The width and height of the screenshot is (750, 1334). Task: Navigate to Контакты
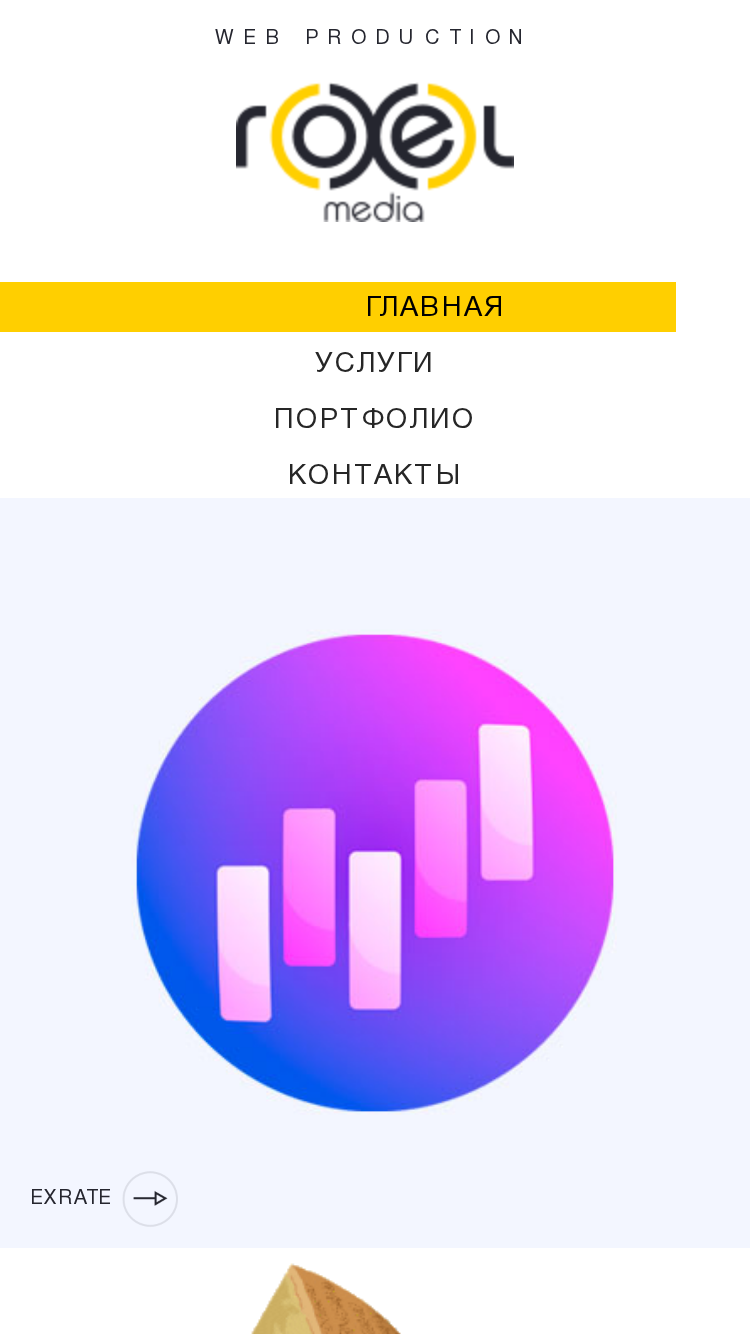(375, 475)
